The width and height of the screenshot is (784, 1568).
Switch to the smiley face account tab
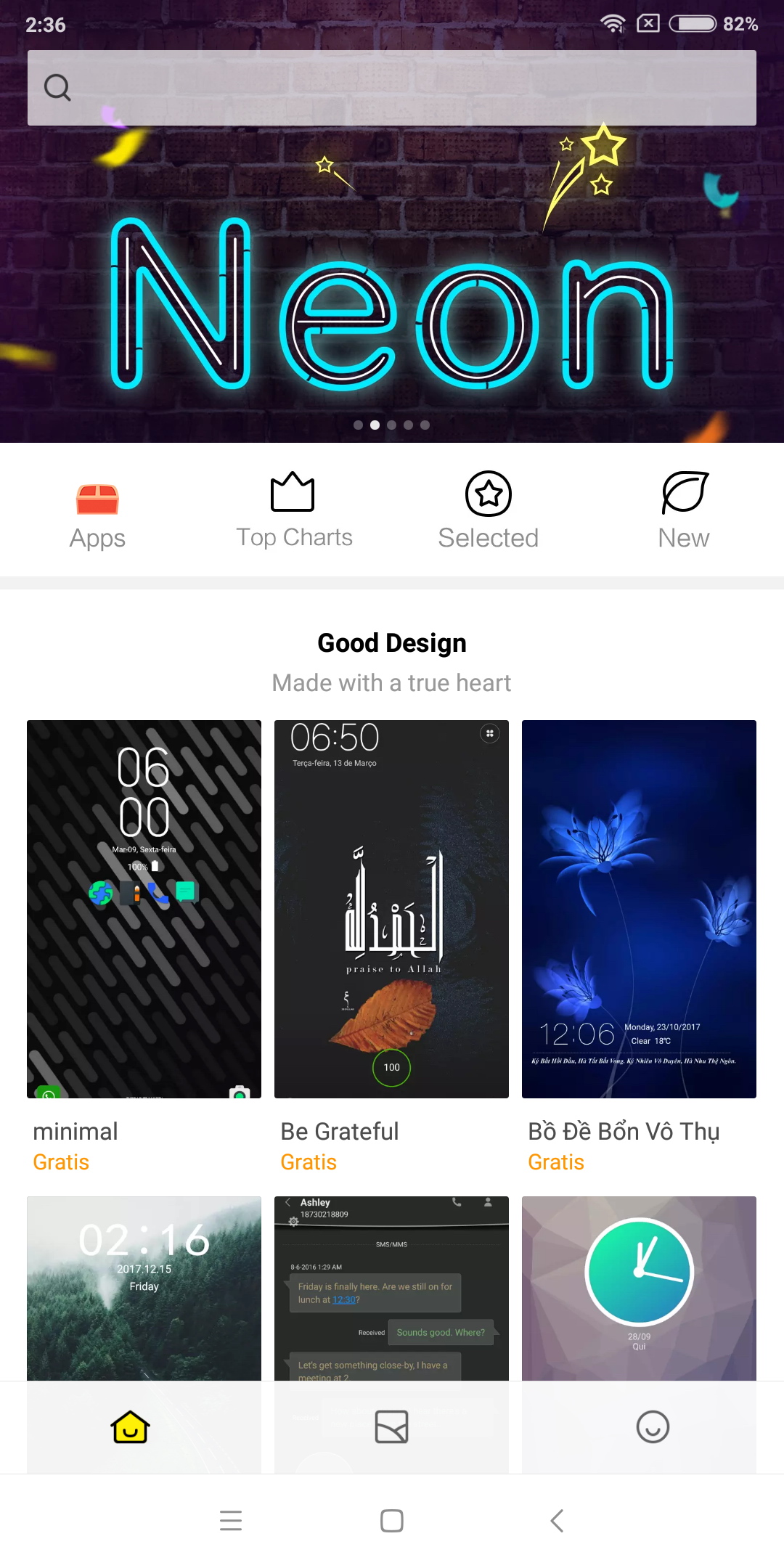(653, 1427)
